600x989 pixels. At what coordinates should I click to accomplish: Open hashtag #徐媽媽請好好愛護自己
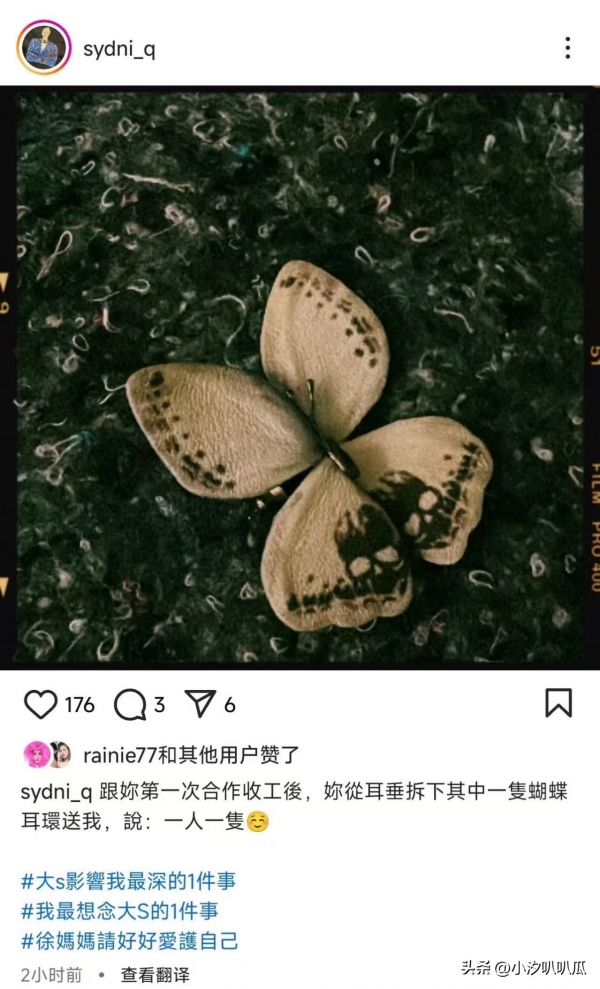point(129,940)
